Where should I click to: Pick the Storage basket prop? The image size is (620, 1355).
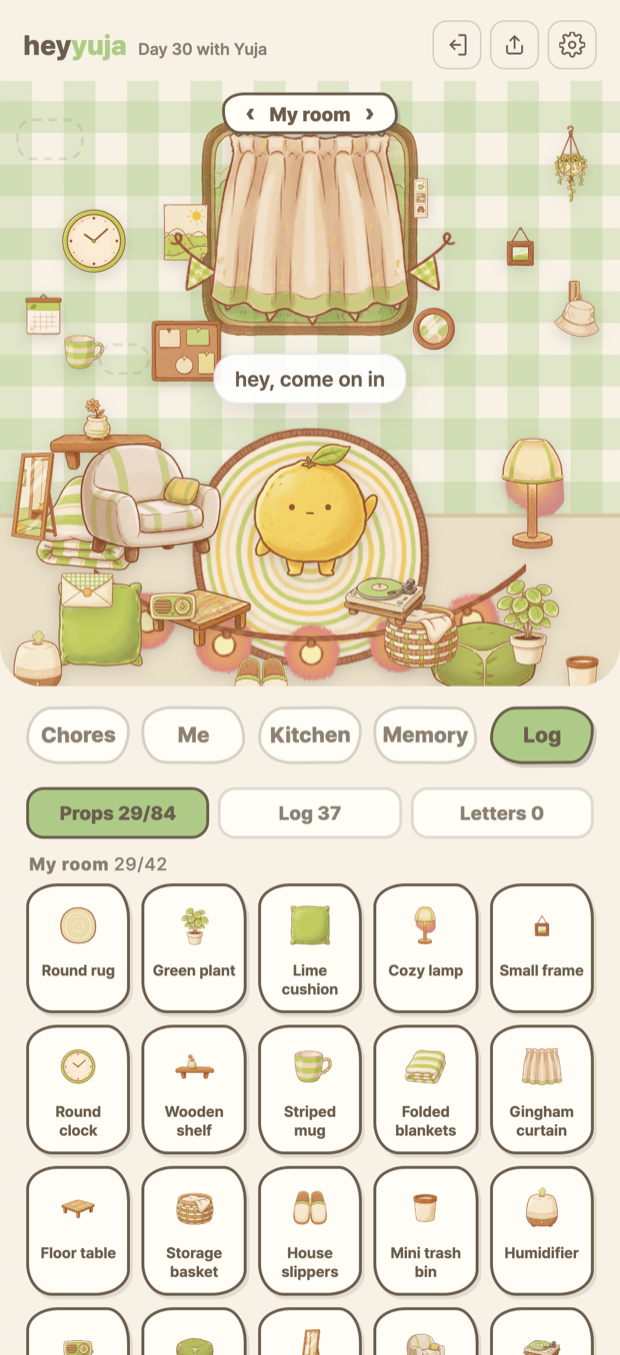click(x=194, y=1231)
